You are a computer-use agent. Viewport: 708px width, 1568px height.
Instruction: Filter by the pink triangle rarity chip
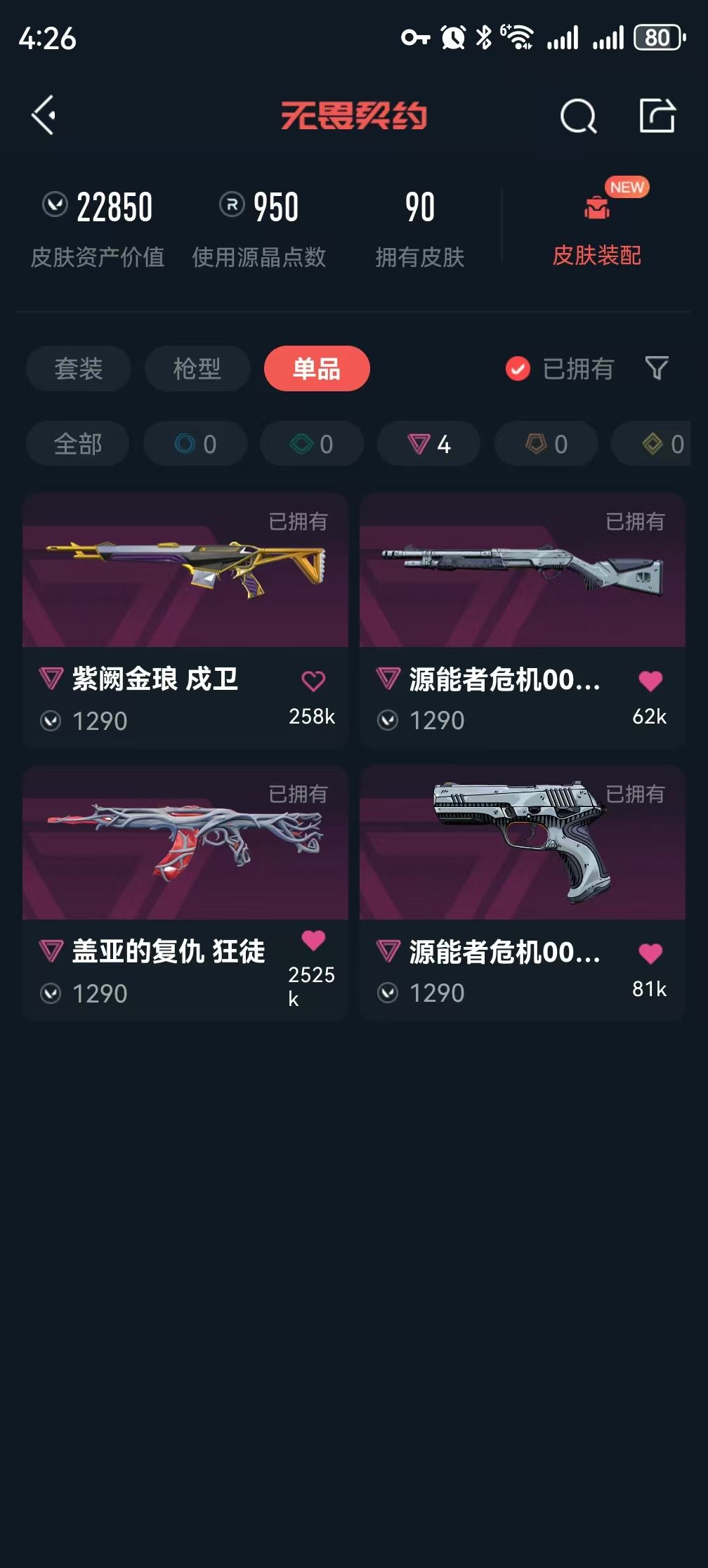[x=429, y=444]
